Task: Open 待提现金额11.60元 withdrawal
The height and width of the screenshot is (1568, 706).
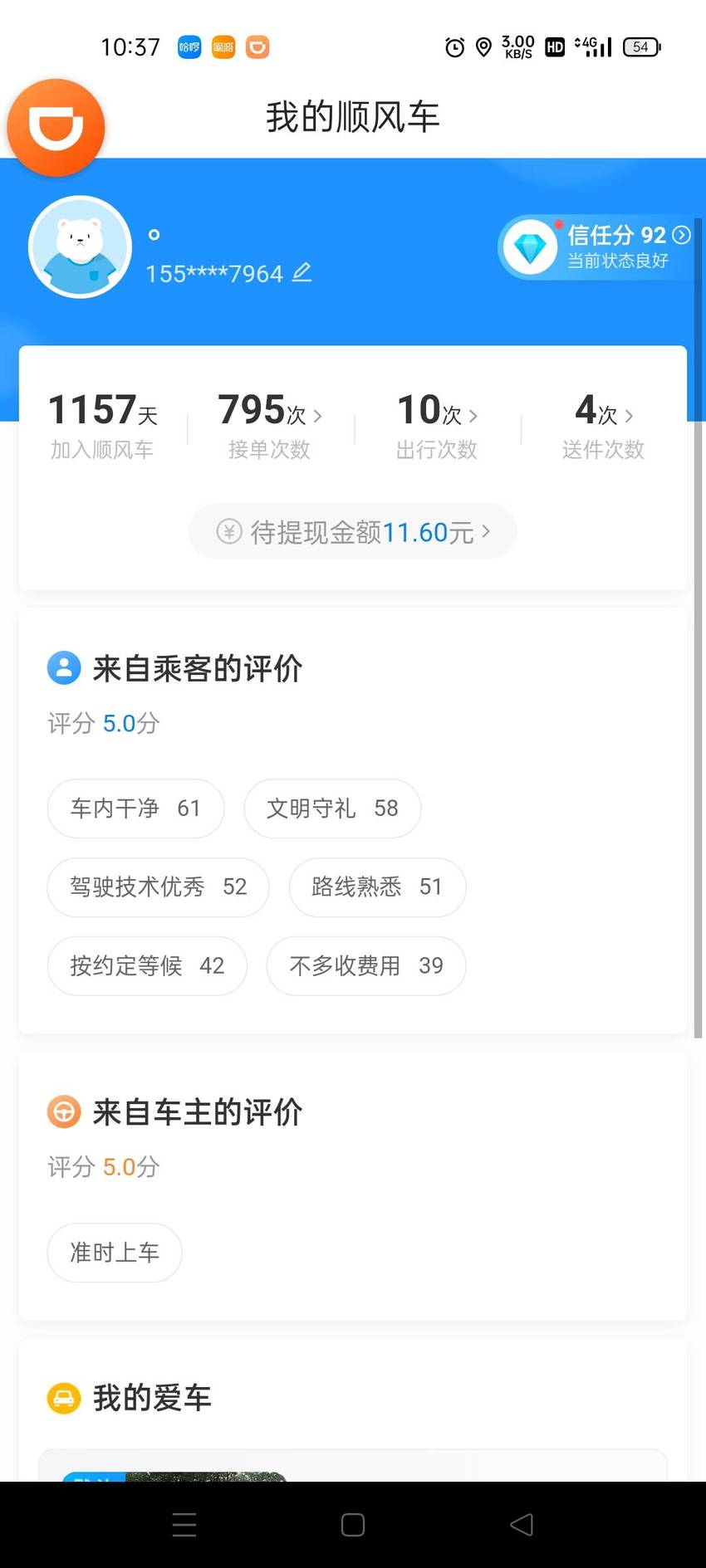Action: point(353,531)
